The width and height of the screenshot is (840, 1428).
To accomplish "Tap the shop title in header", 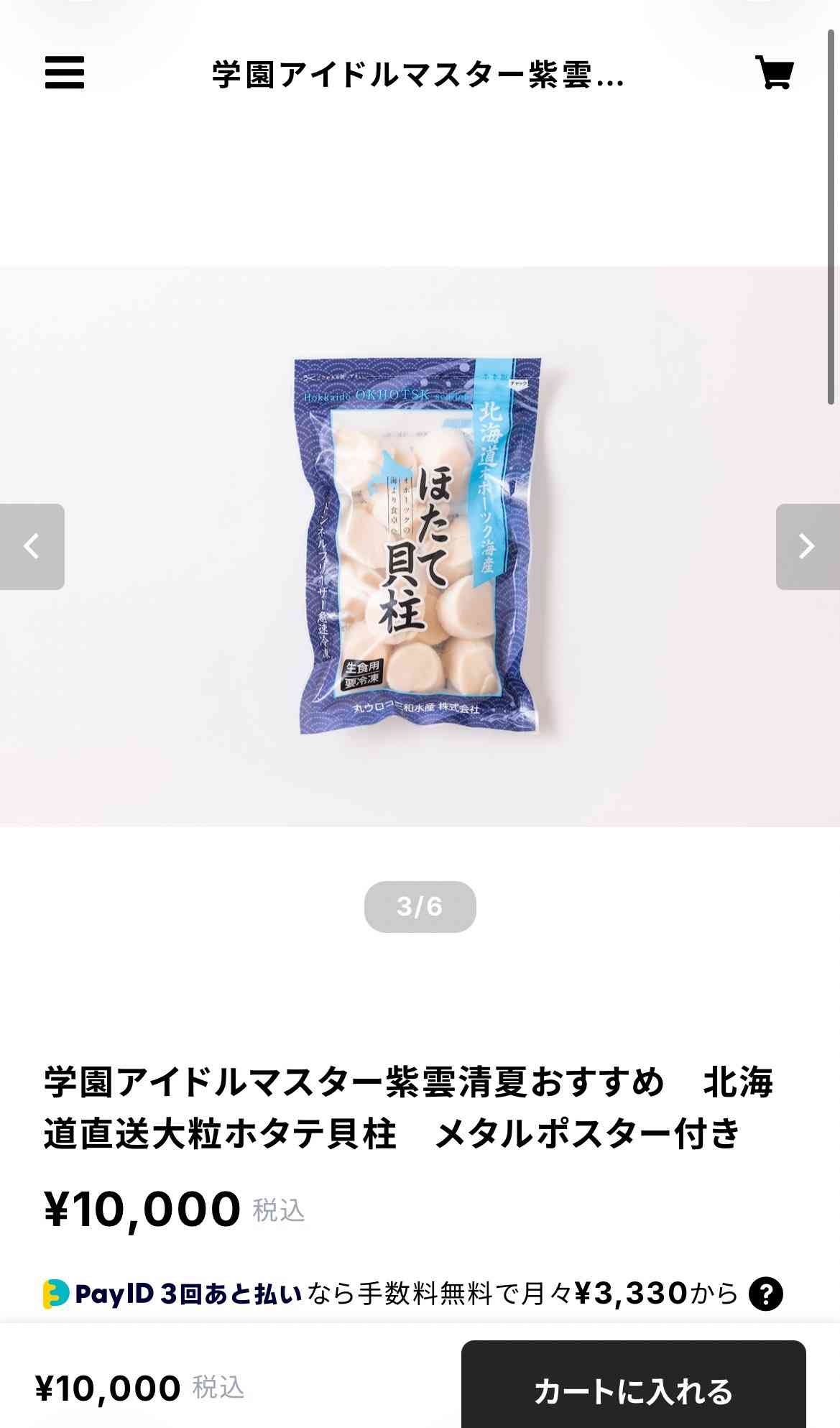I will [x=418, y=74].
